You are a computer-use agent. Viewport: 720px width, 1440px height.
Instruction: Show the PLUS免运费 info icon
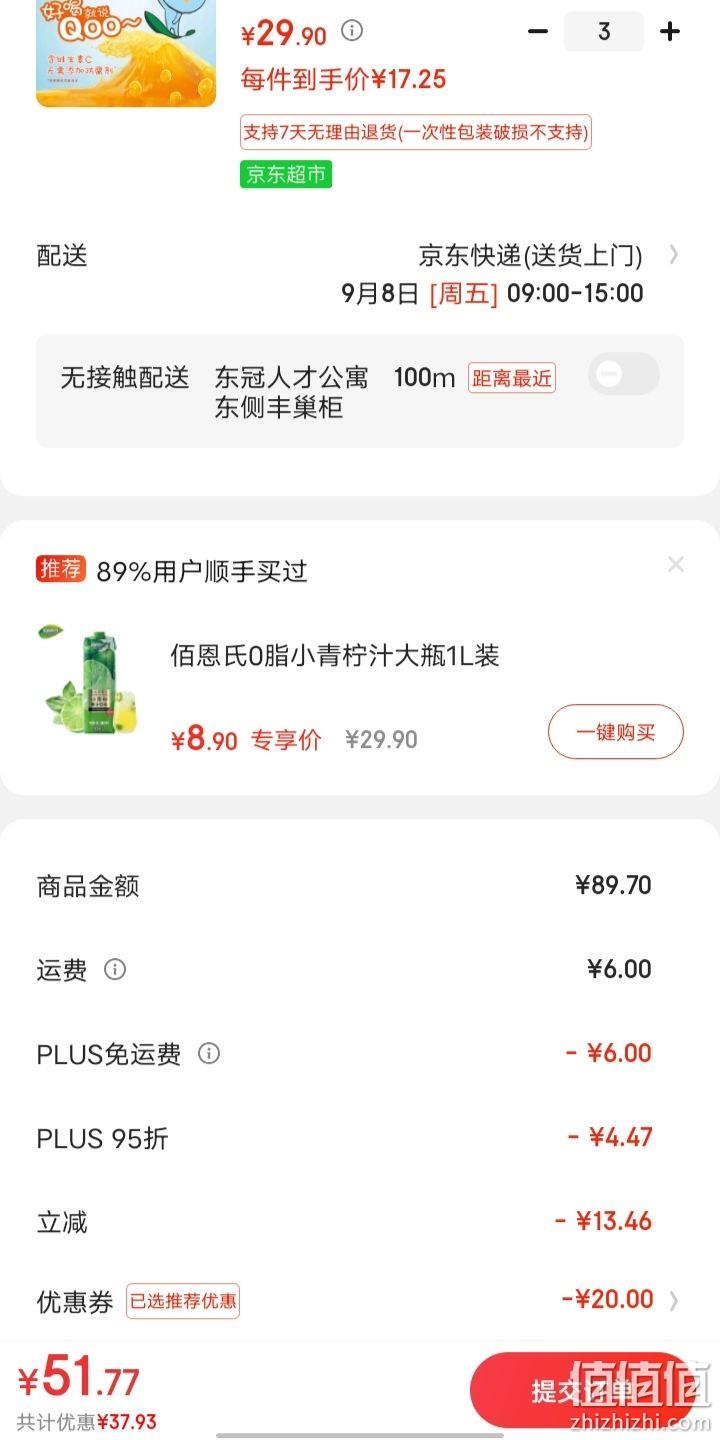pyautogui.click(x=209, y=1053)
